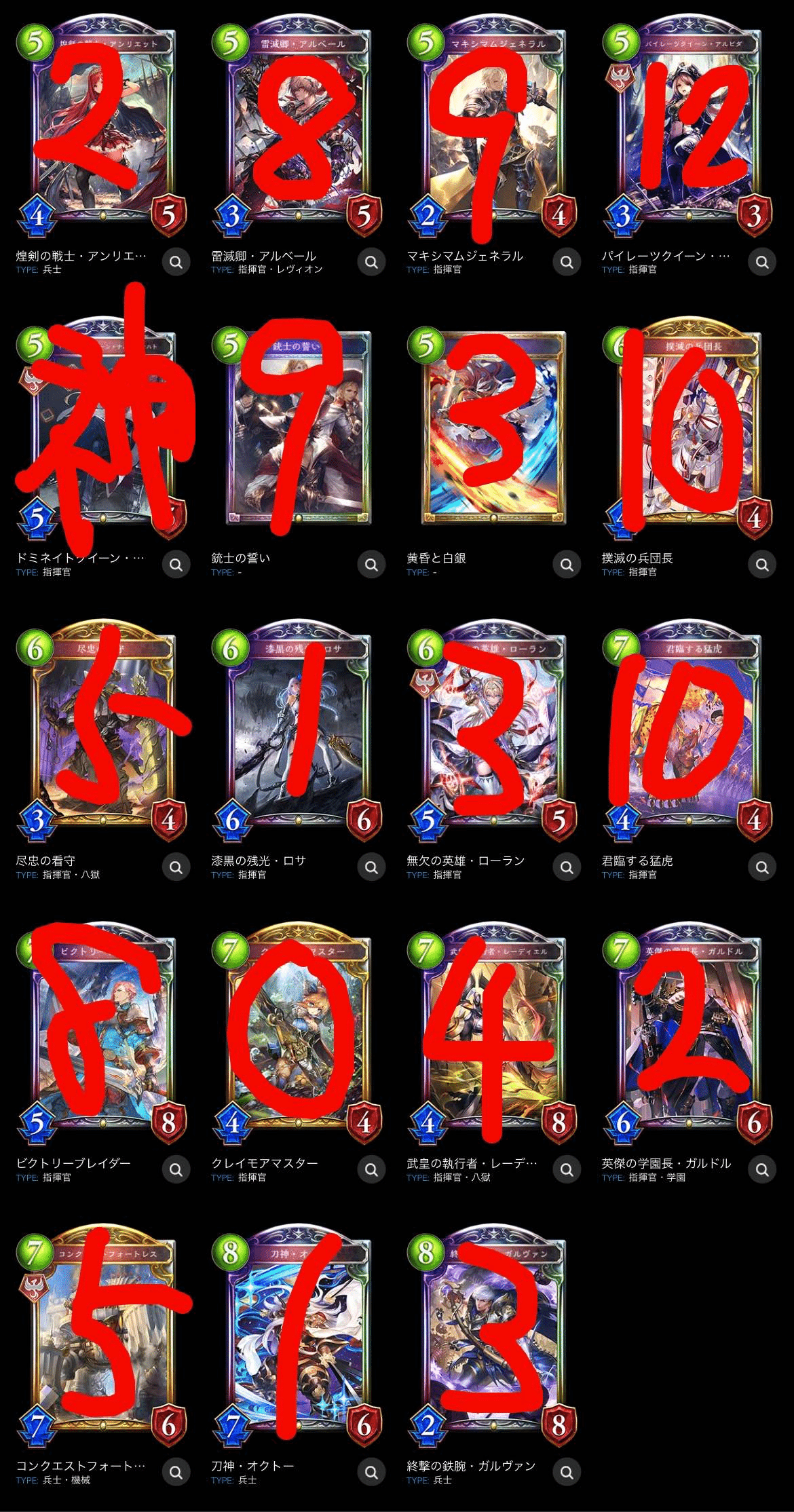Open the magnifier for ビクトリーブレイダー
794x1512 pixels.
(x=176, y=1169)
